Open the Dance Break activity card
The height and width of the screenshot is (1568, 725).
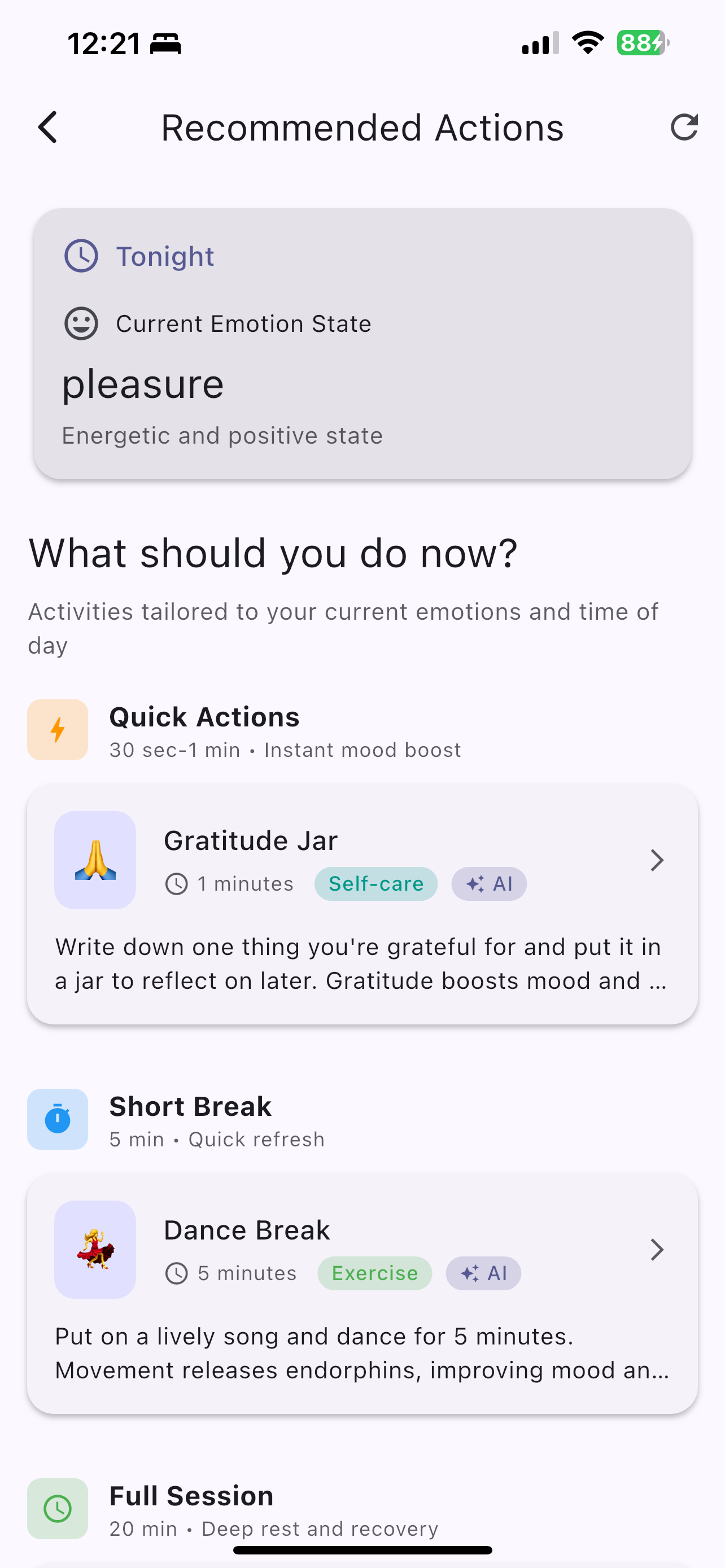[x=362, y=1293]
